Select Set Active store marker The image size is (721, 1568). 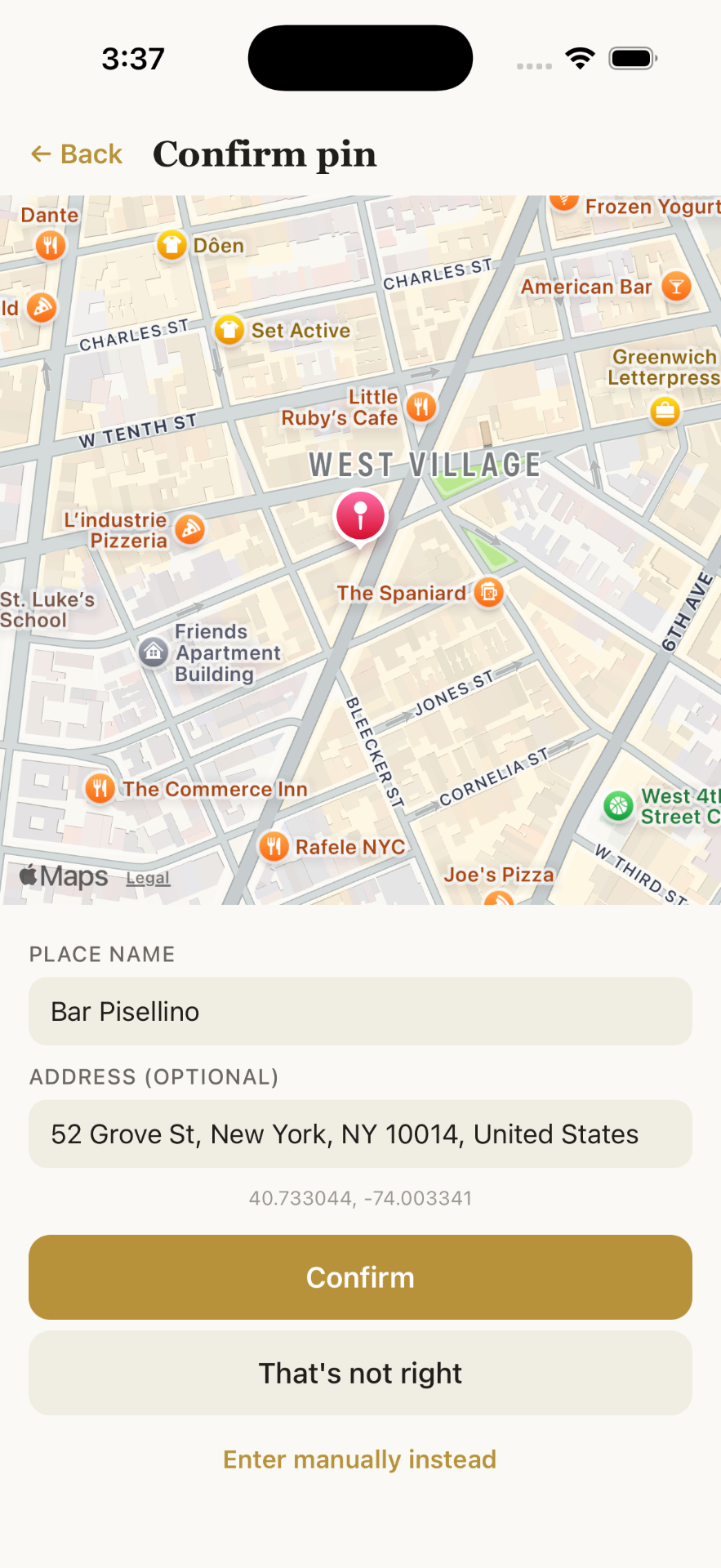229,330
